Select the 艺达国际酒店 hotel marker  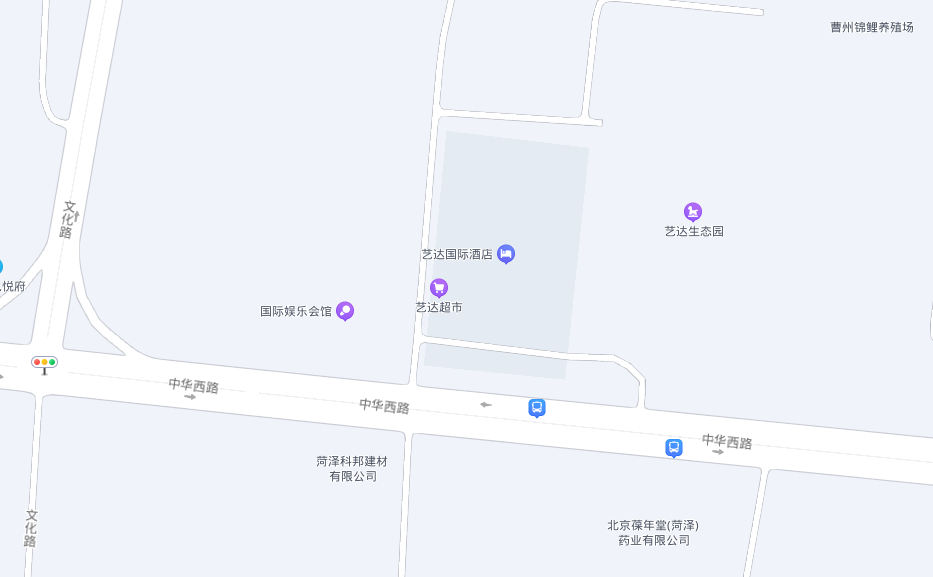(506, 254)
